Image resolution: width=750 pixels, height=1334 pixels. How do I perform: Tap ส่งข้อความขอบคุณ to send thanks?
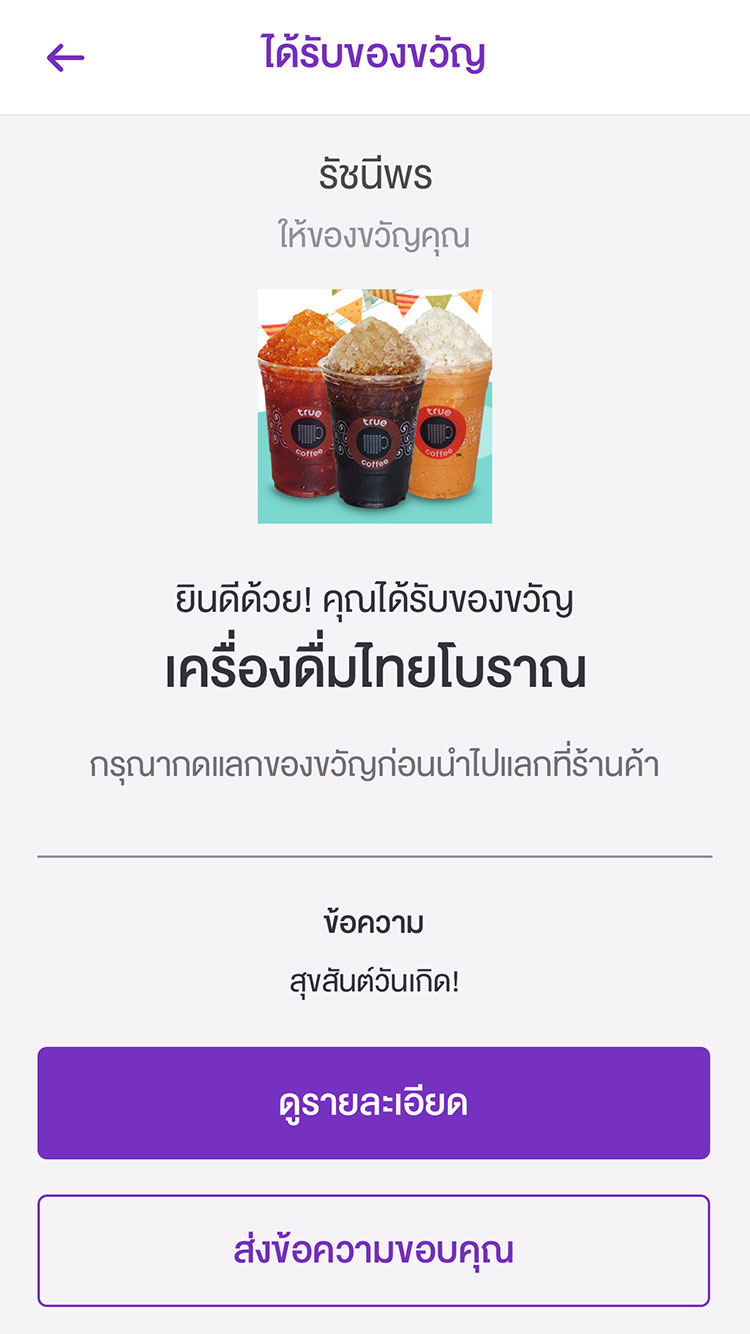pyautogui.click(x=374, y=1251)
